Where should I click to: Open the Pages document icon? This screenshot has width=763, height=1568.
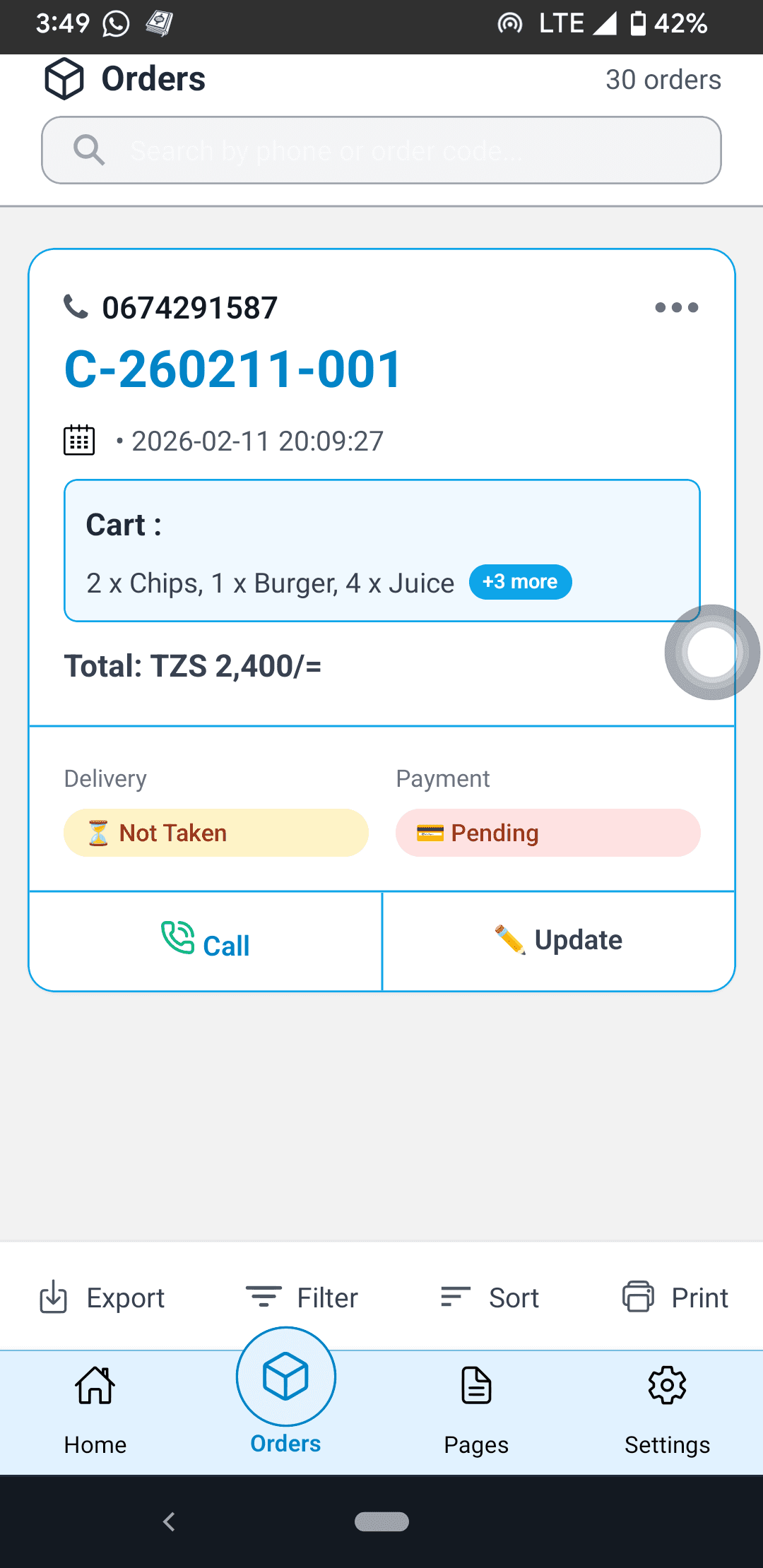coord(475,1384)
